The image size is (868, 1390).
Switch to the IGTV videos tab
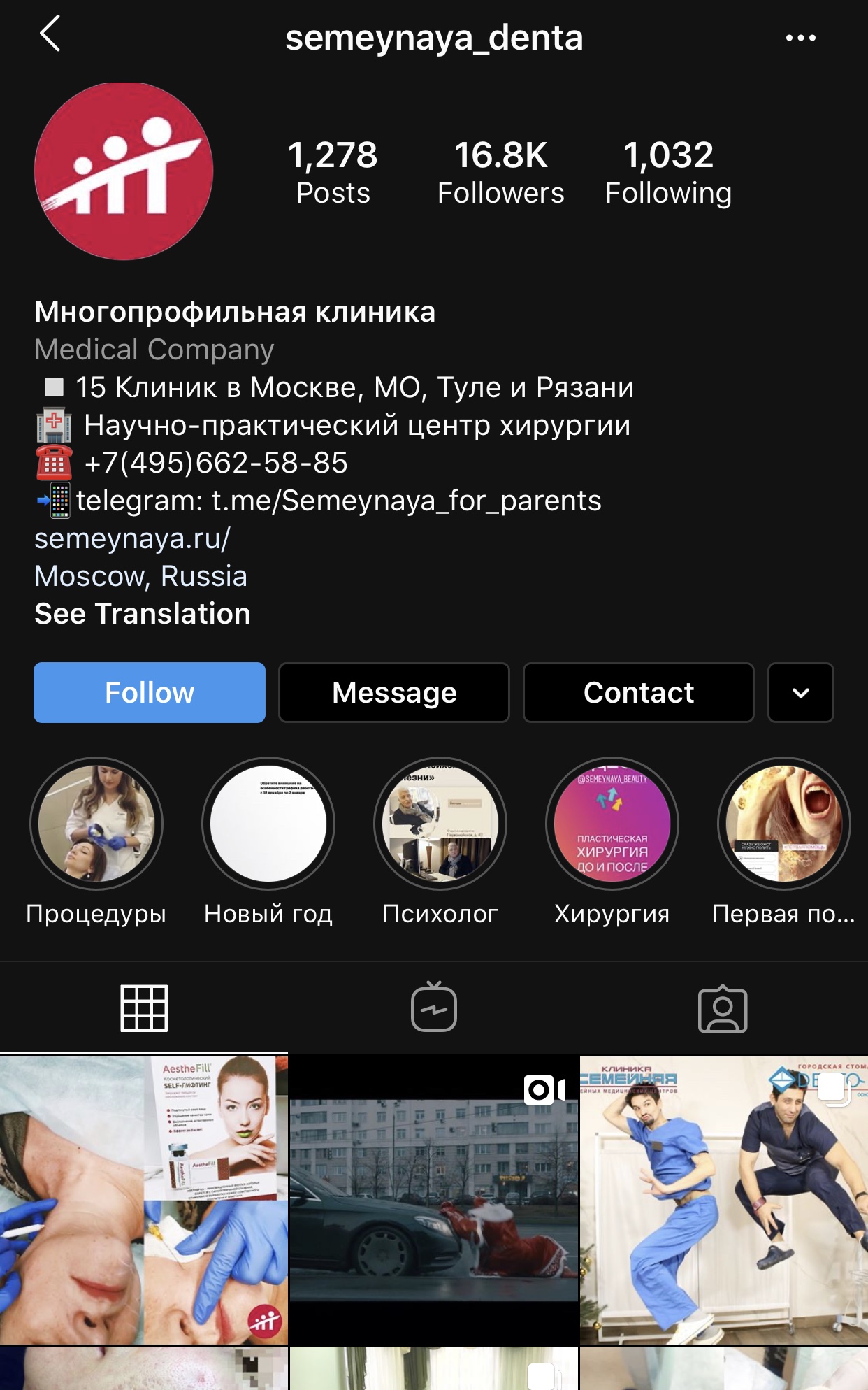434,1008
